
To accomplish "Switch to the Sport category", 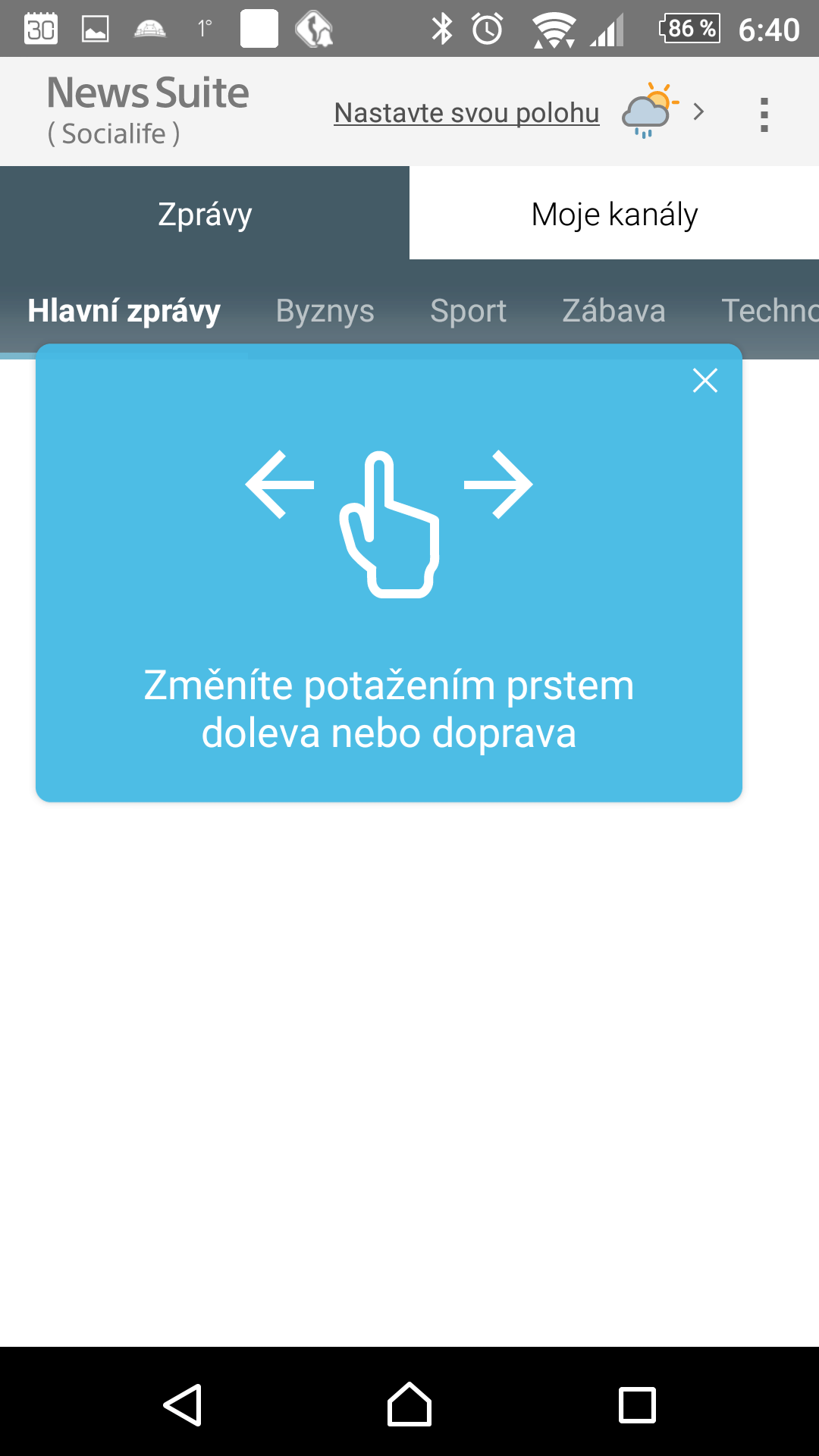I will coord(468,311).
